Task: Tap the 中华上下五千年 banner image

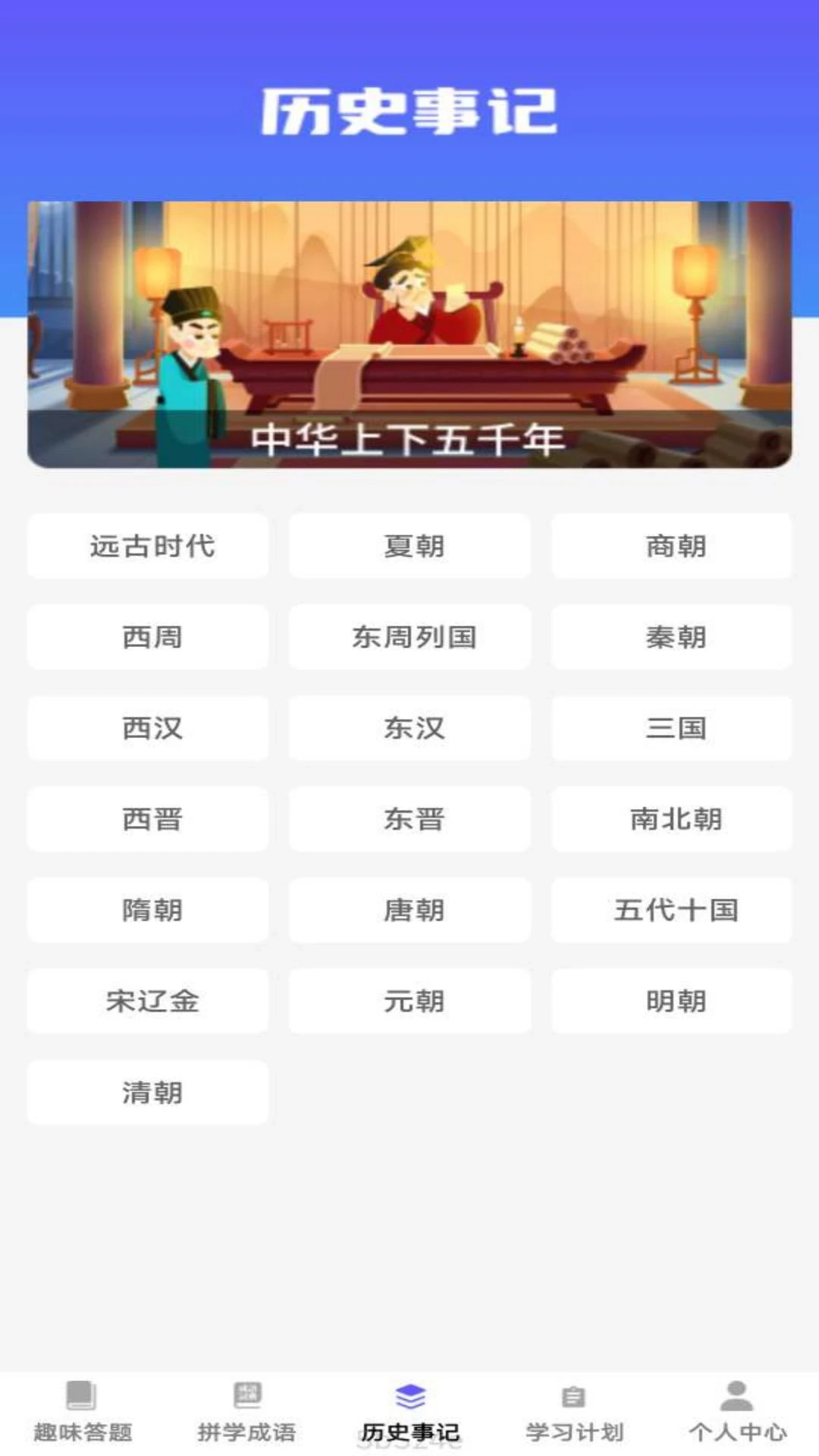Action: (409, 334)
